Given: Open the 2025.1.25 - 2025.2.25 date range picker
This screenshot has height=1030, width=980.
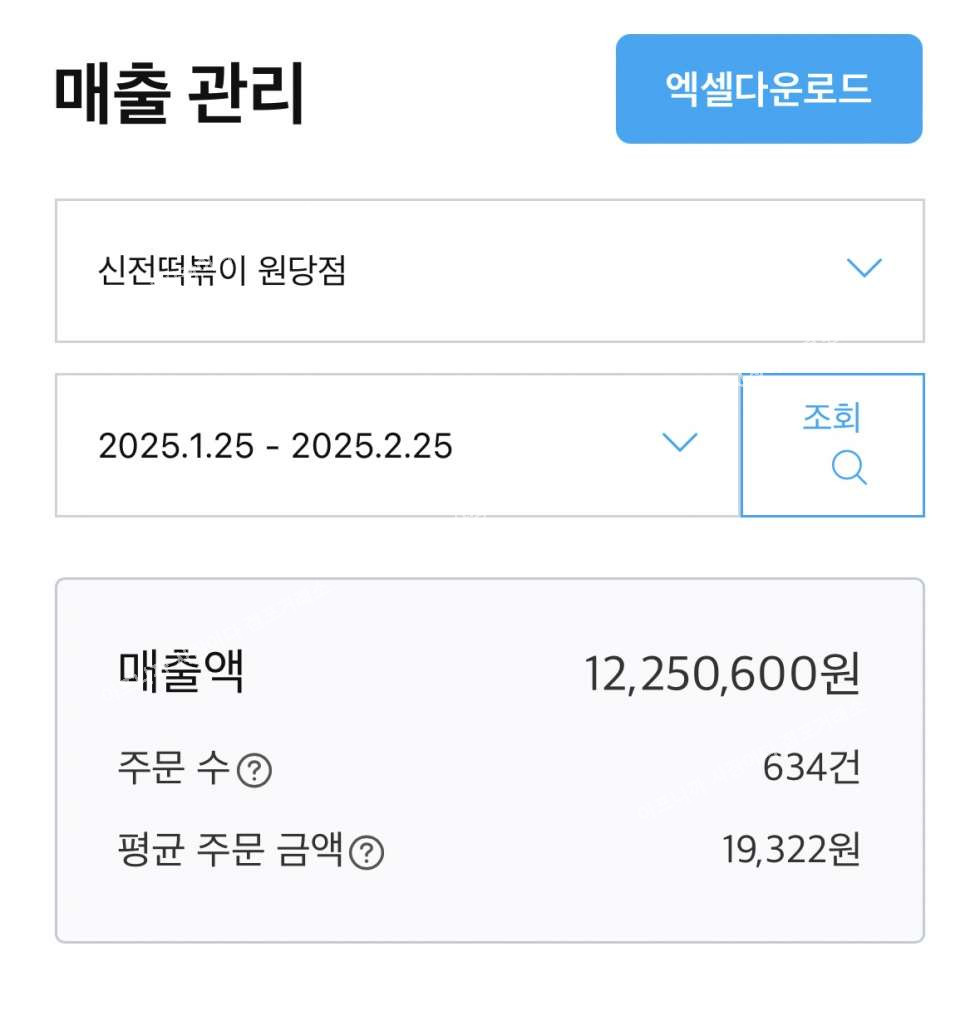Looking at the screenshot, I should pos(397,445).
